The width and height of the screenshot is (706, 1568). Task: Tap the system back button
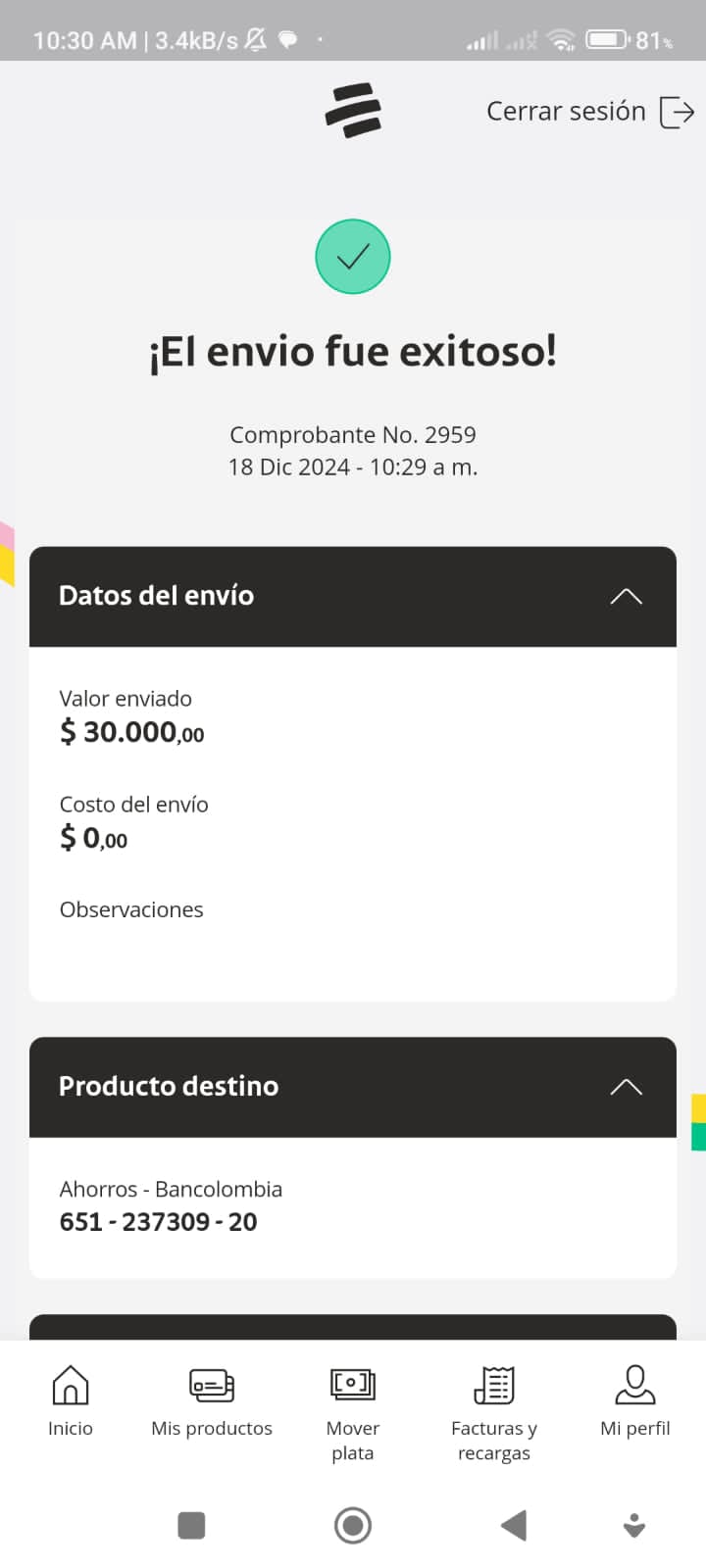click(513, 1525)
